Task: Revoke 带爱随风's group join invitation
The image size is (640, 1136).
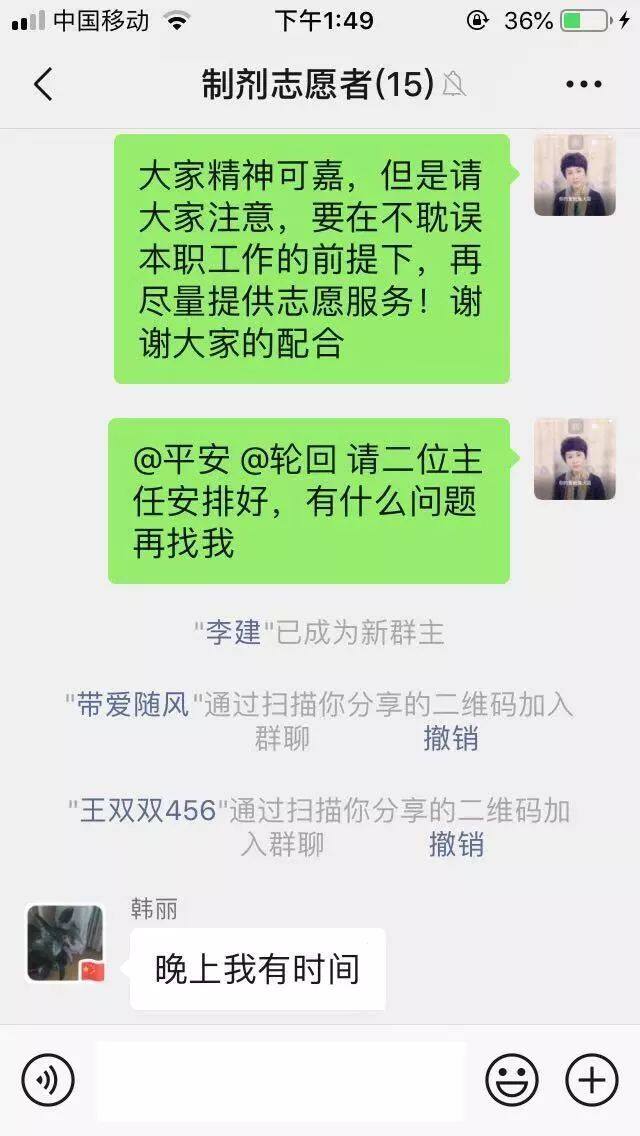Action: pos(450,739)
